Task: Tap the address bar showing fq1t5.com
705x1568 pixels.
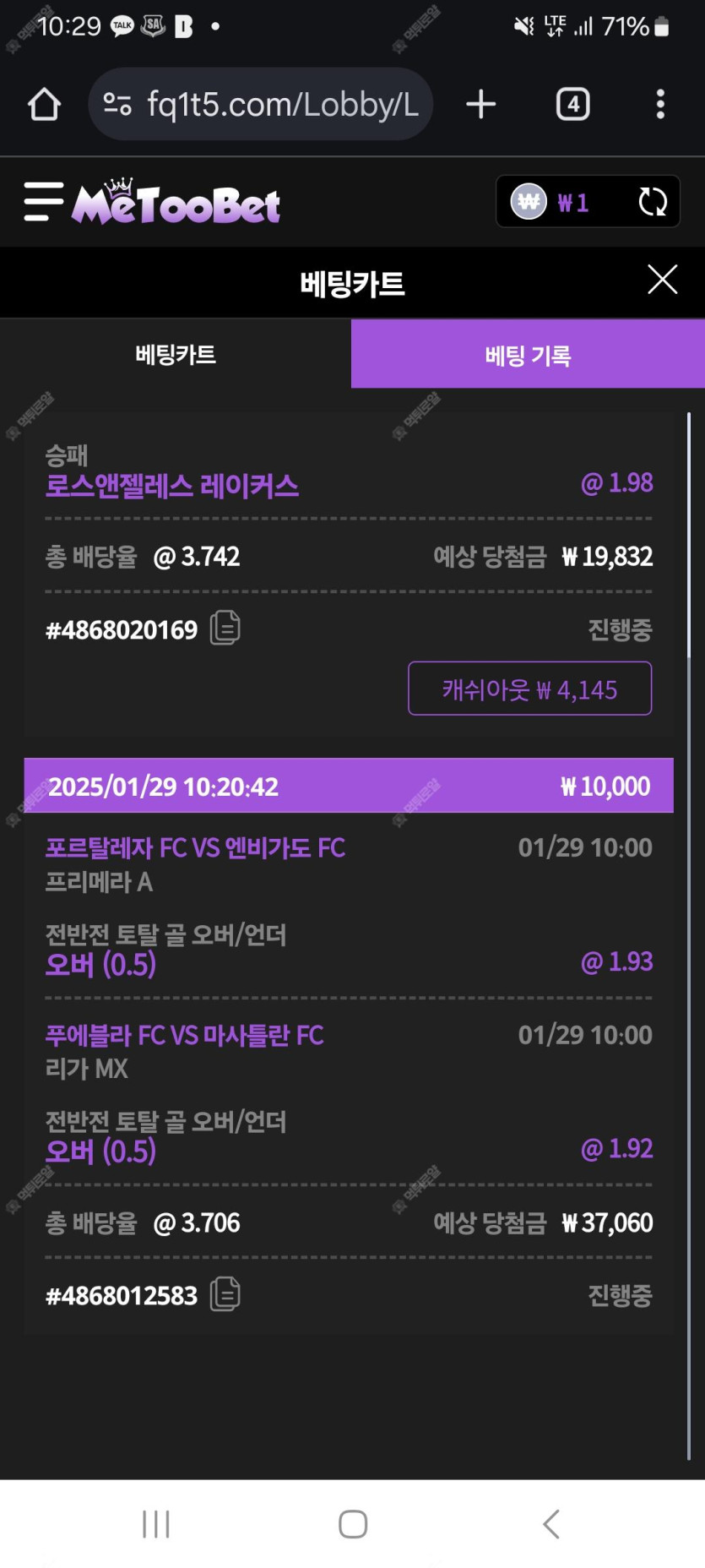Action: click(x=262, y=105)
